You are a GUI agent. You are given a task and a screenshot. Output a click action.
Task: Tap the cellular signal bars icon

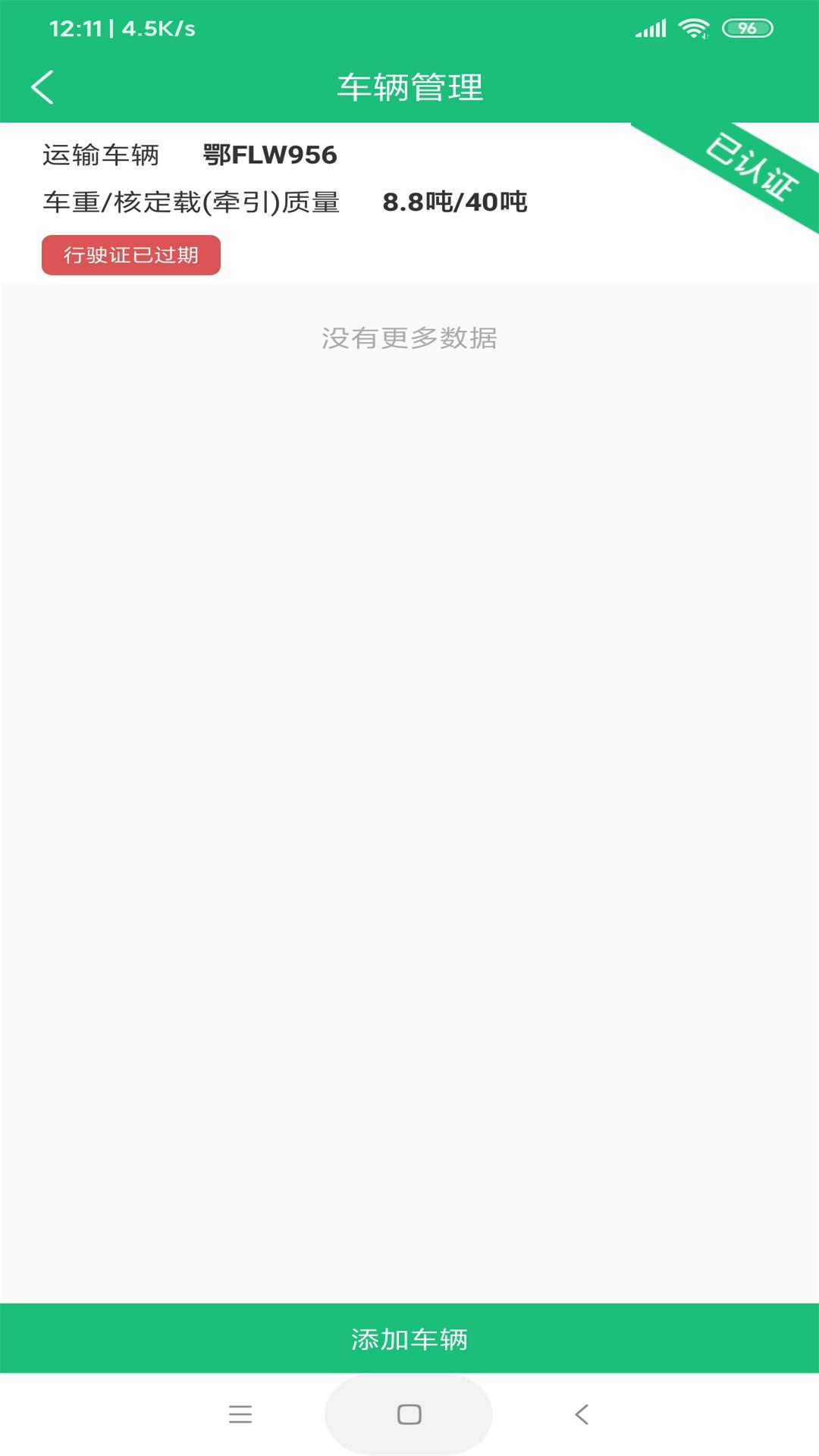tap(651, 27)
